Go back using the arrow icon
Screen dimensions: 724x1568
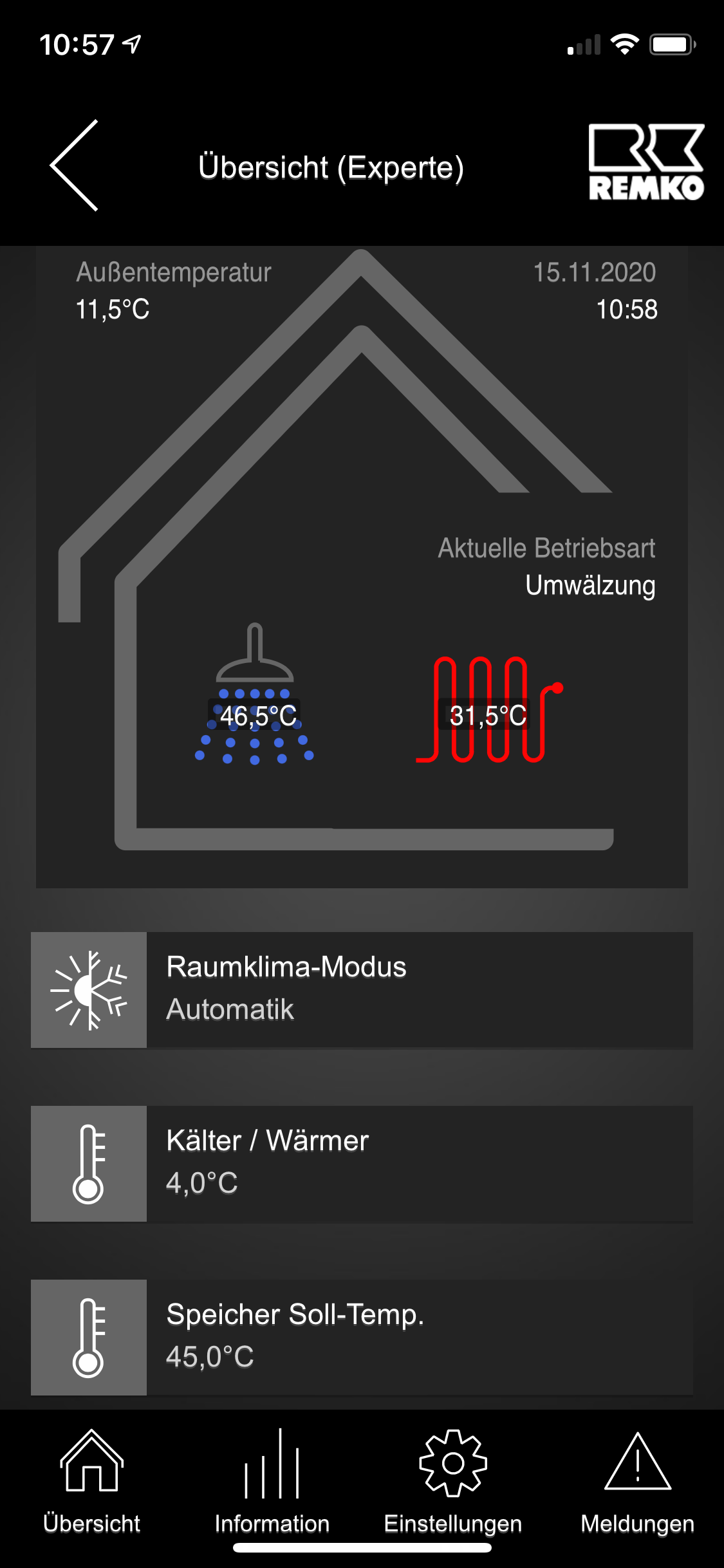(x=75, y=165)
